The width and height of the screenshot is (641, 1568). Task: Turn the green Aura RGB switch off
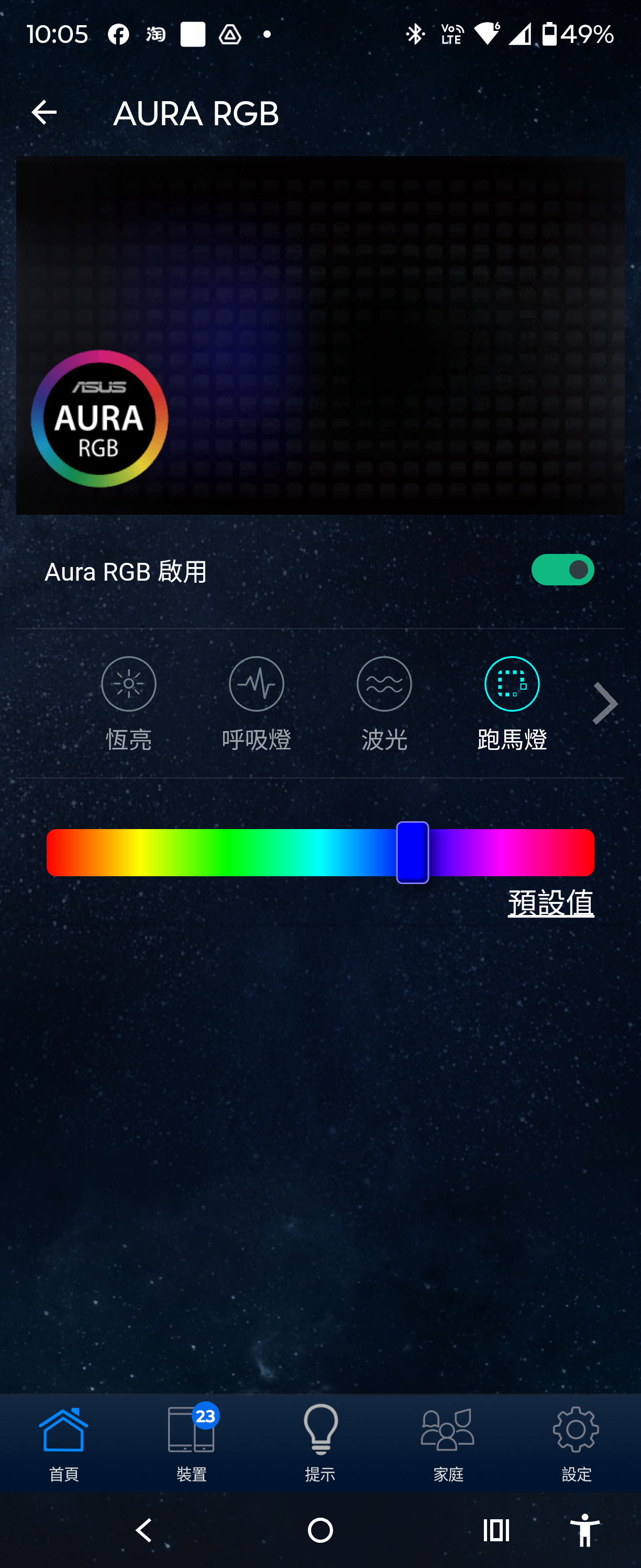click(562, 570)
